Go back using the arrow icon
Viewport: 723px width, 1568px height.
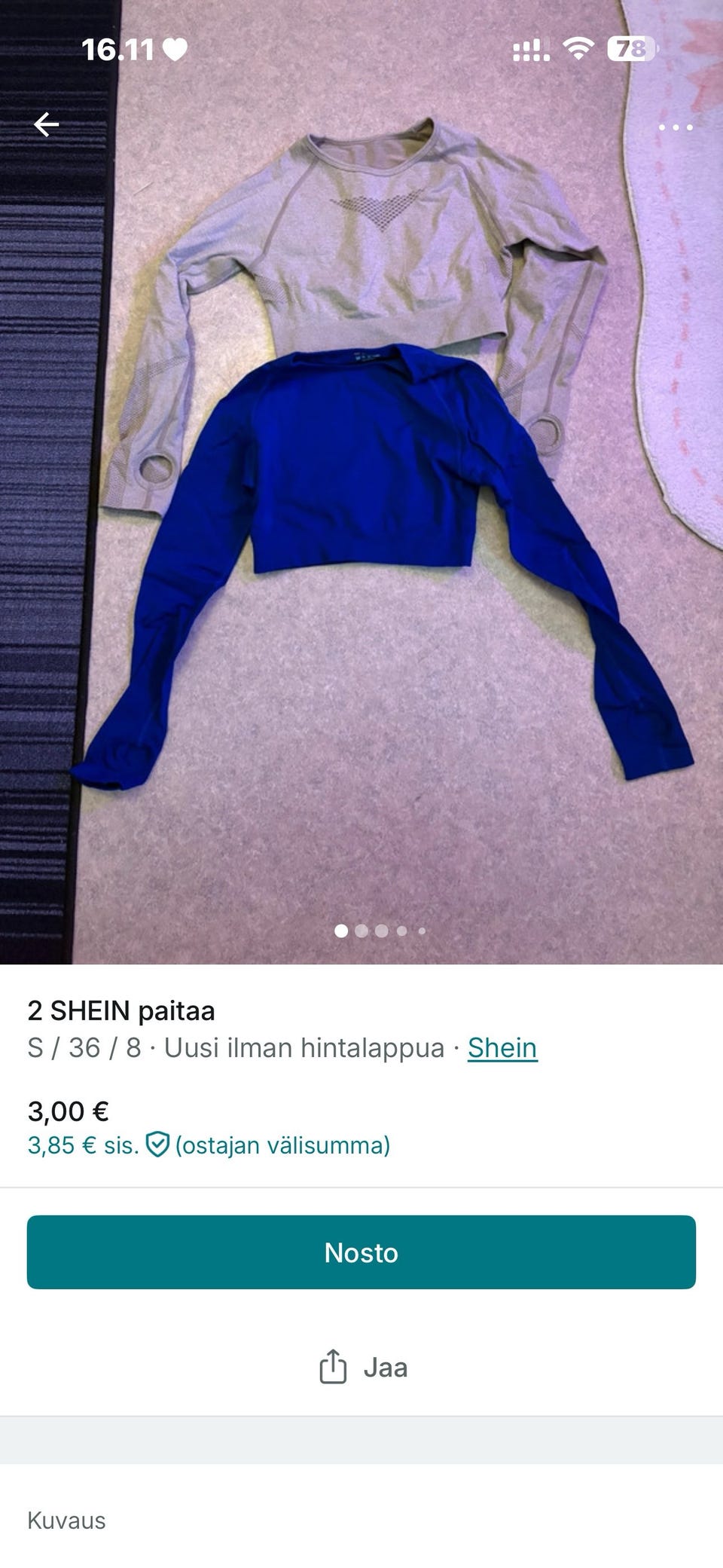pos(47,125)
